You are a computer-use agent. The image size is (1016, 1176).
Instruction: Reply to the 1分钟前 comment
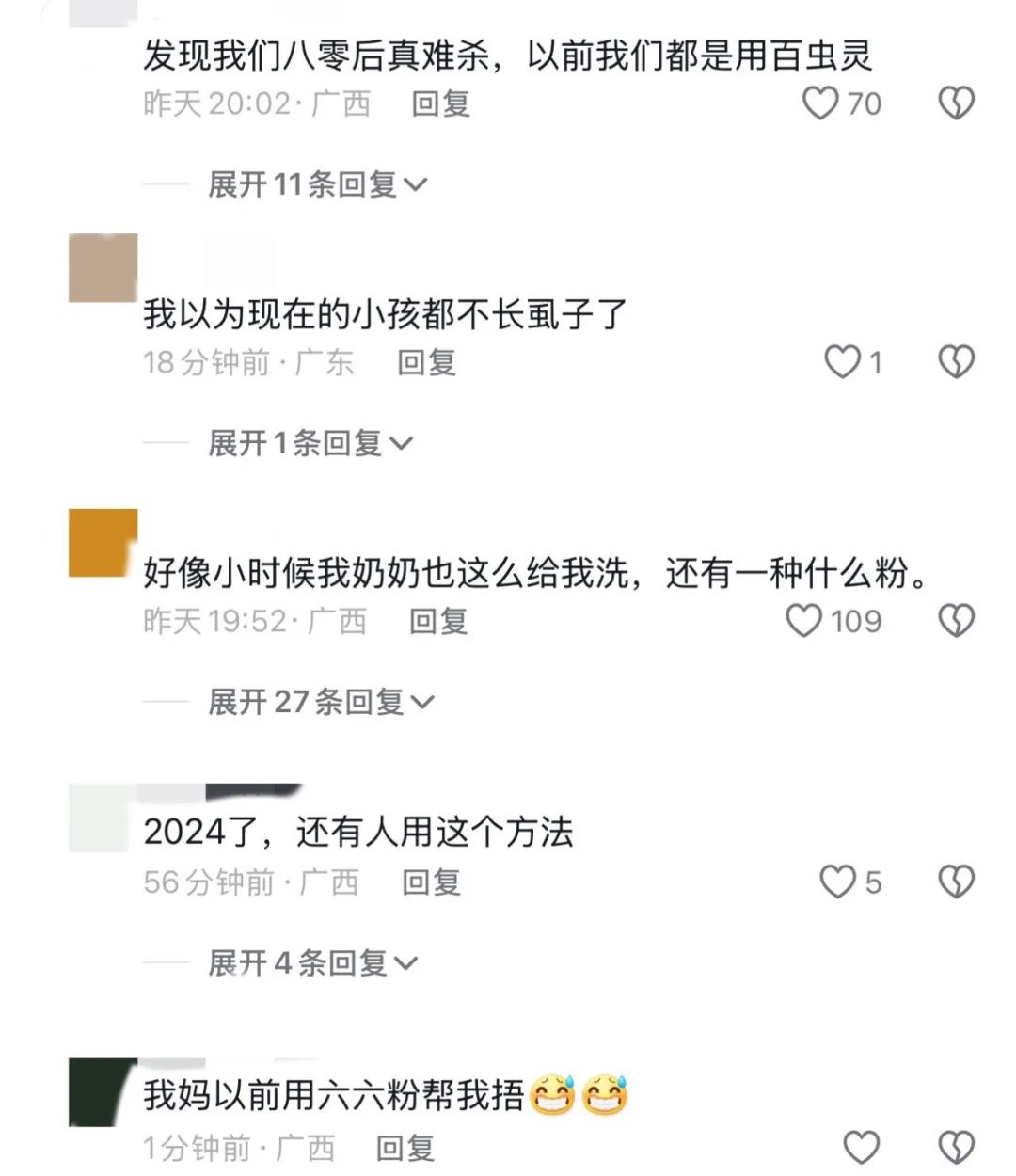pyautogui.click(x=405, y=1148)
